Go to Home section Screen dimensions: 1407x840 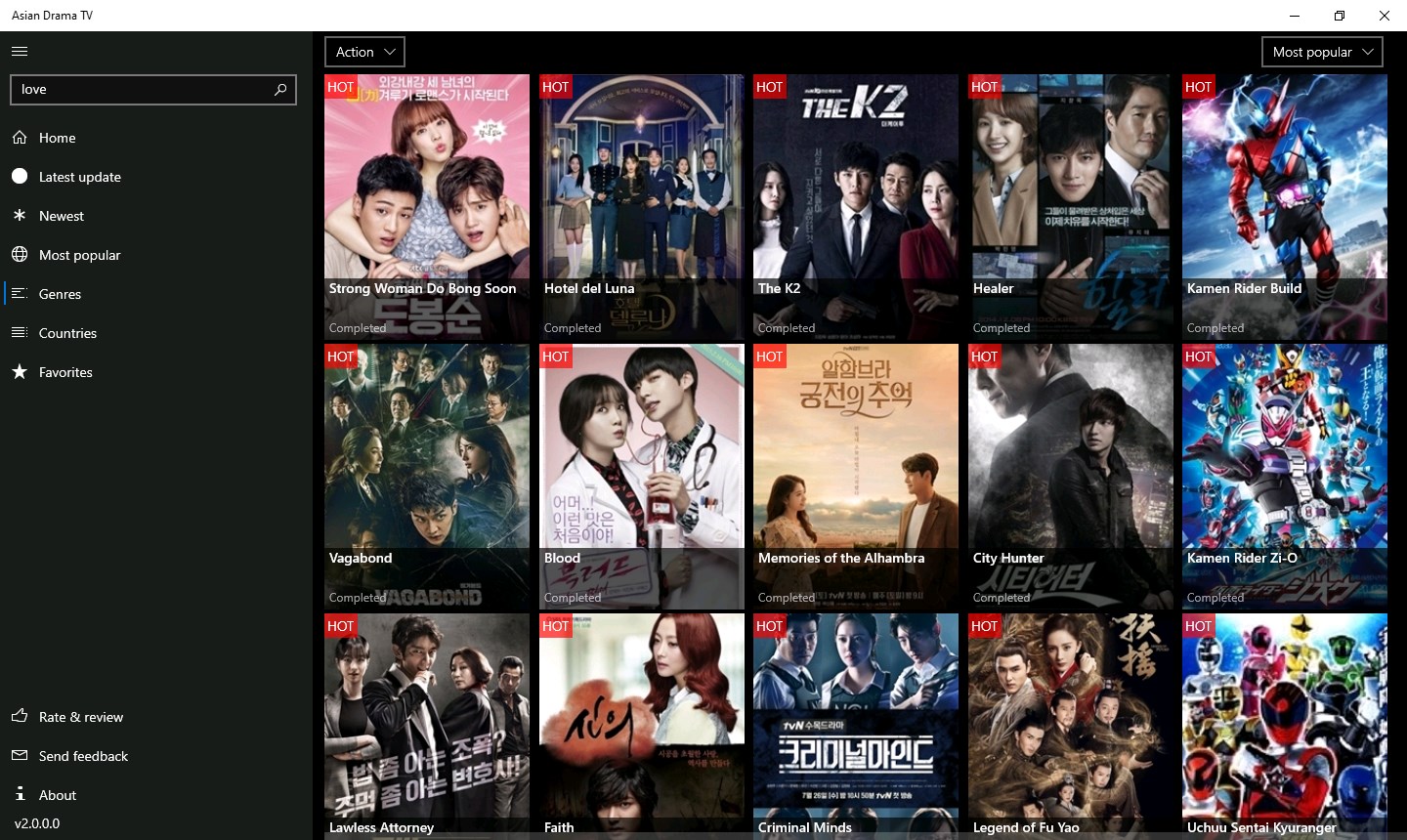(x=57, y=138)
